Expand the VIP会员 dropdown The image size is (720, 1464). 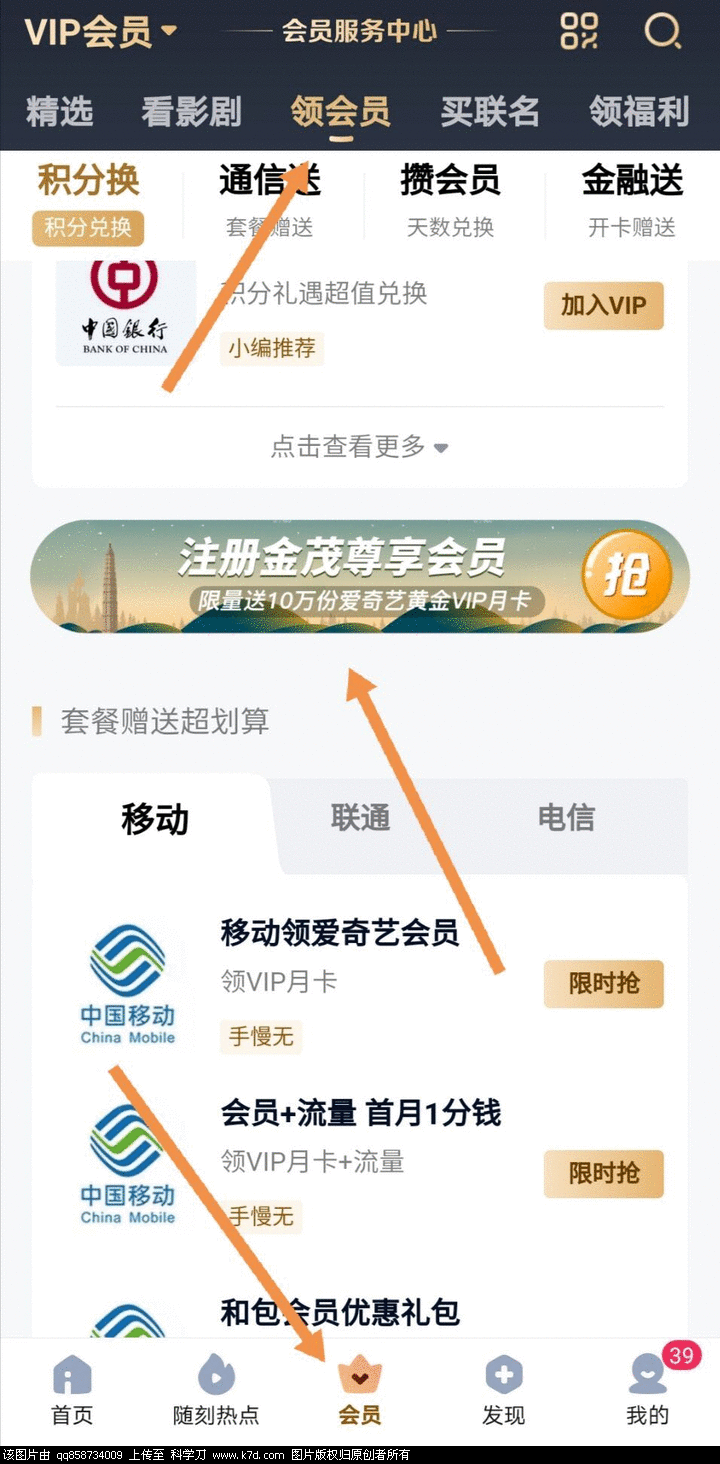[x=100, y=31]
